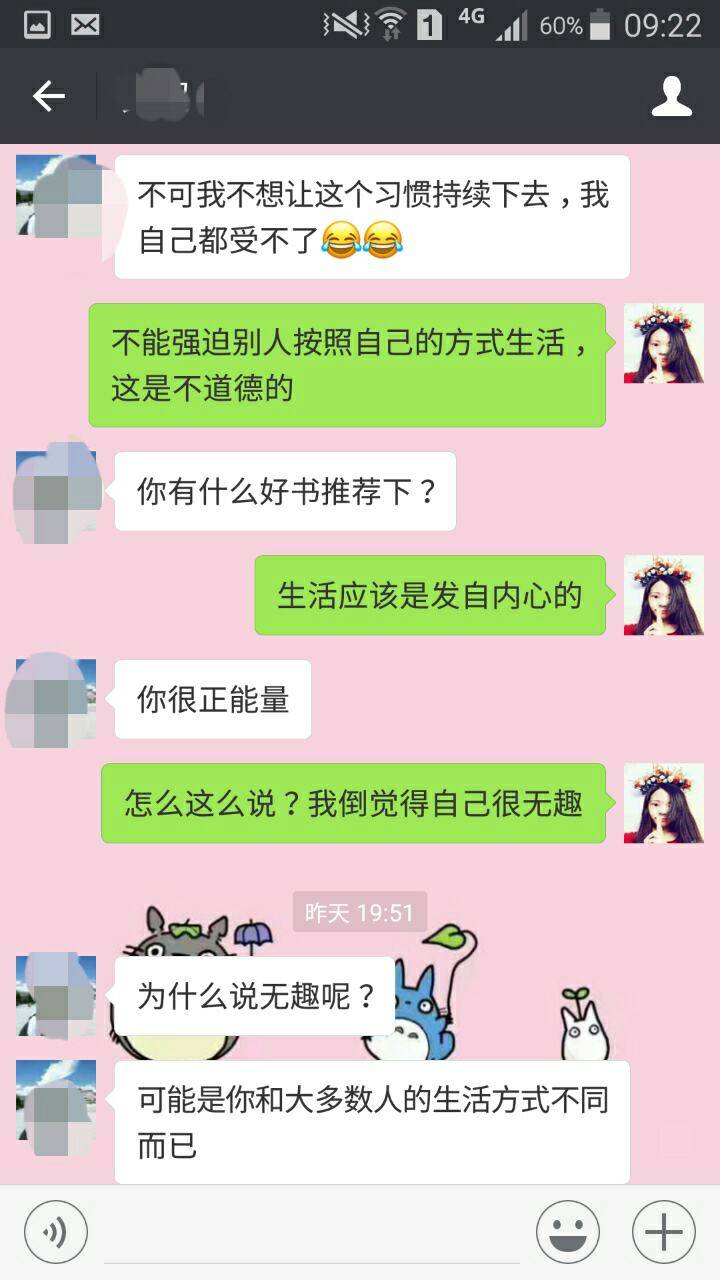Open sender avatar beside 你有什么好书推荐下
Viewport: 720px width, 1280px height.
point(57,493)
